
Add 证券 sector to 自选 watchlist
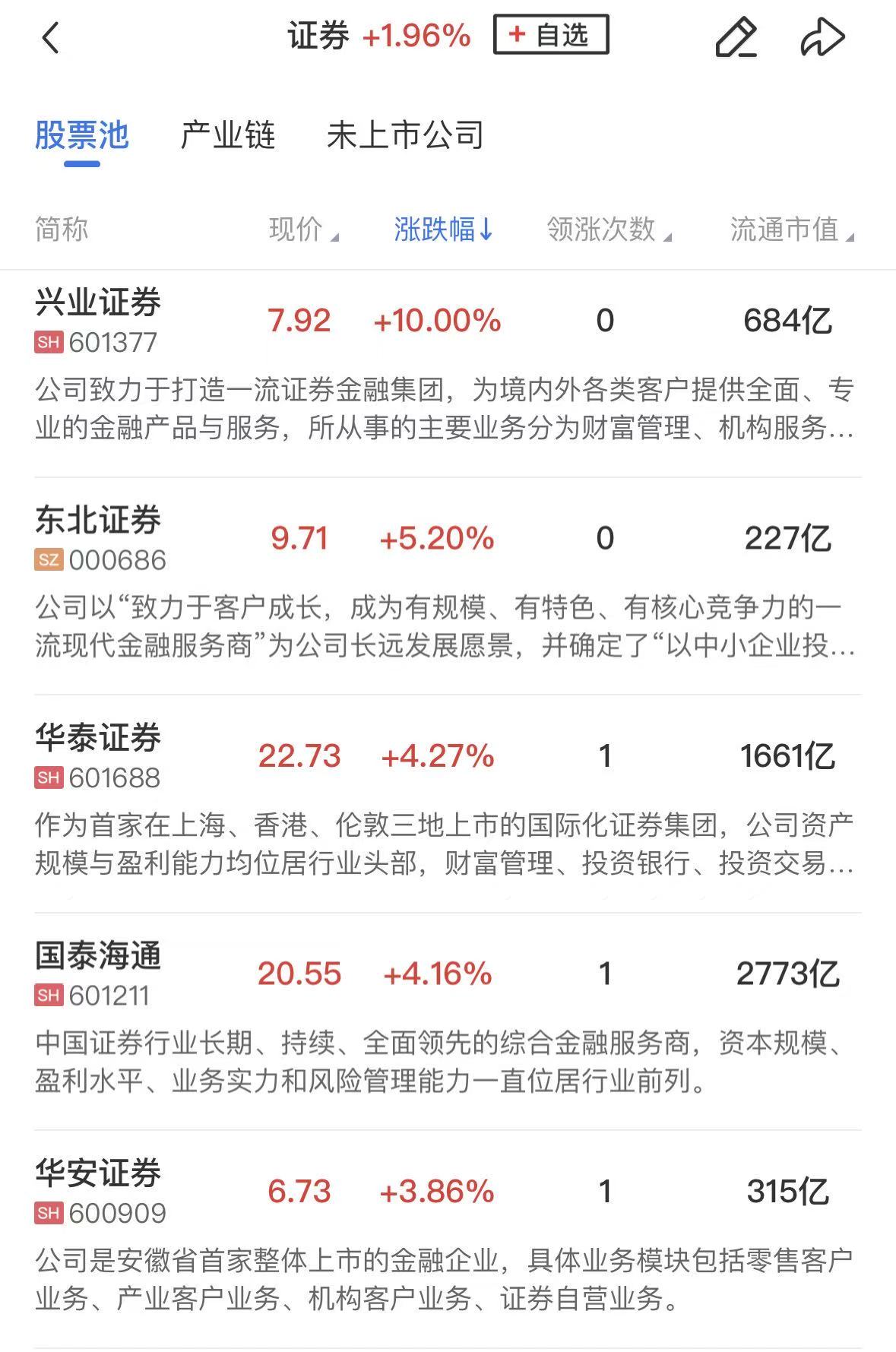pyautogui.click(x=551, y=35)
